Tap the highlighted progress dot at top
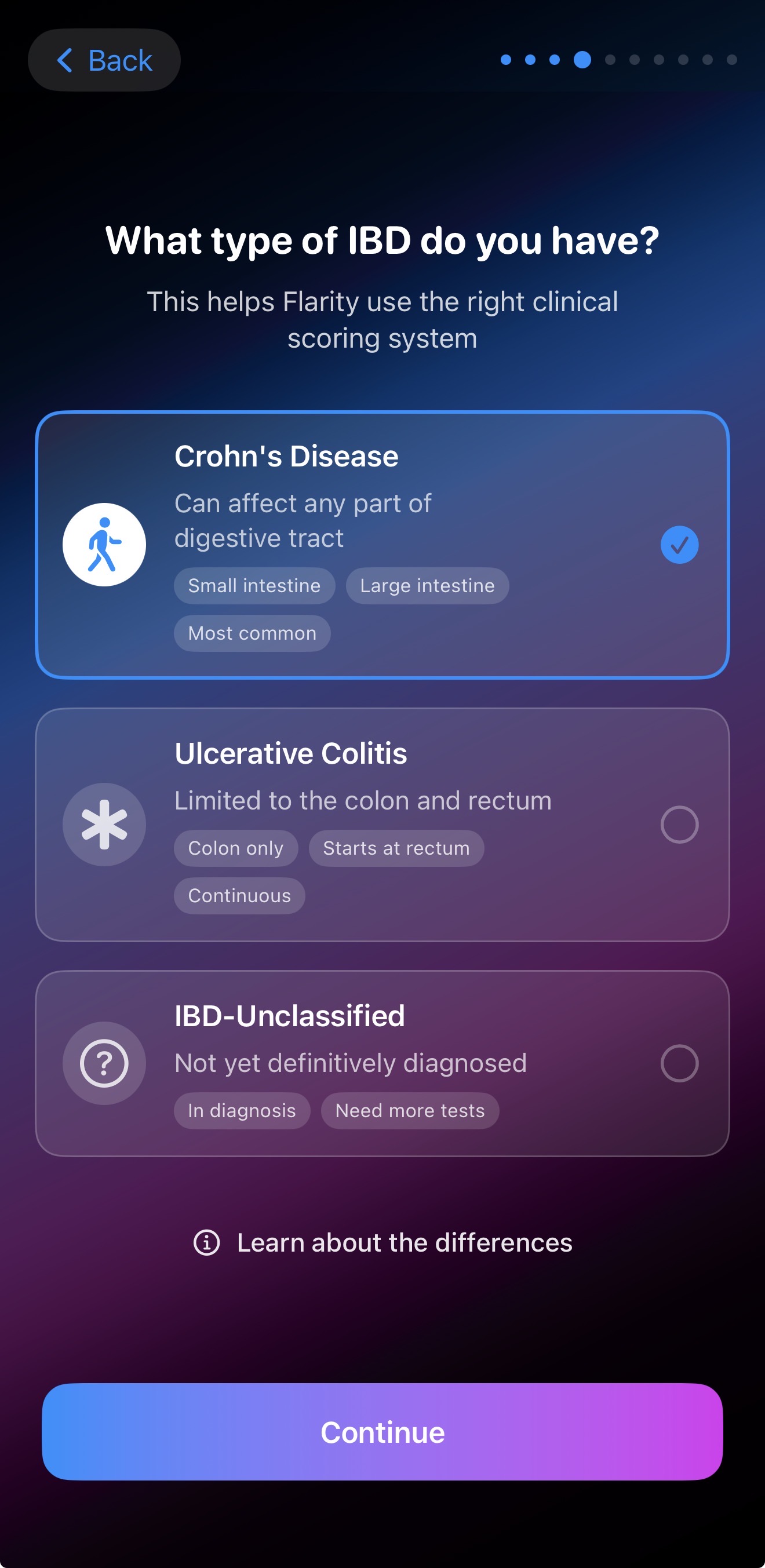Screen dimensions: 765x1568 pyautogui.click(x=582, y=60)
